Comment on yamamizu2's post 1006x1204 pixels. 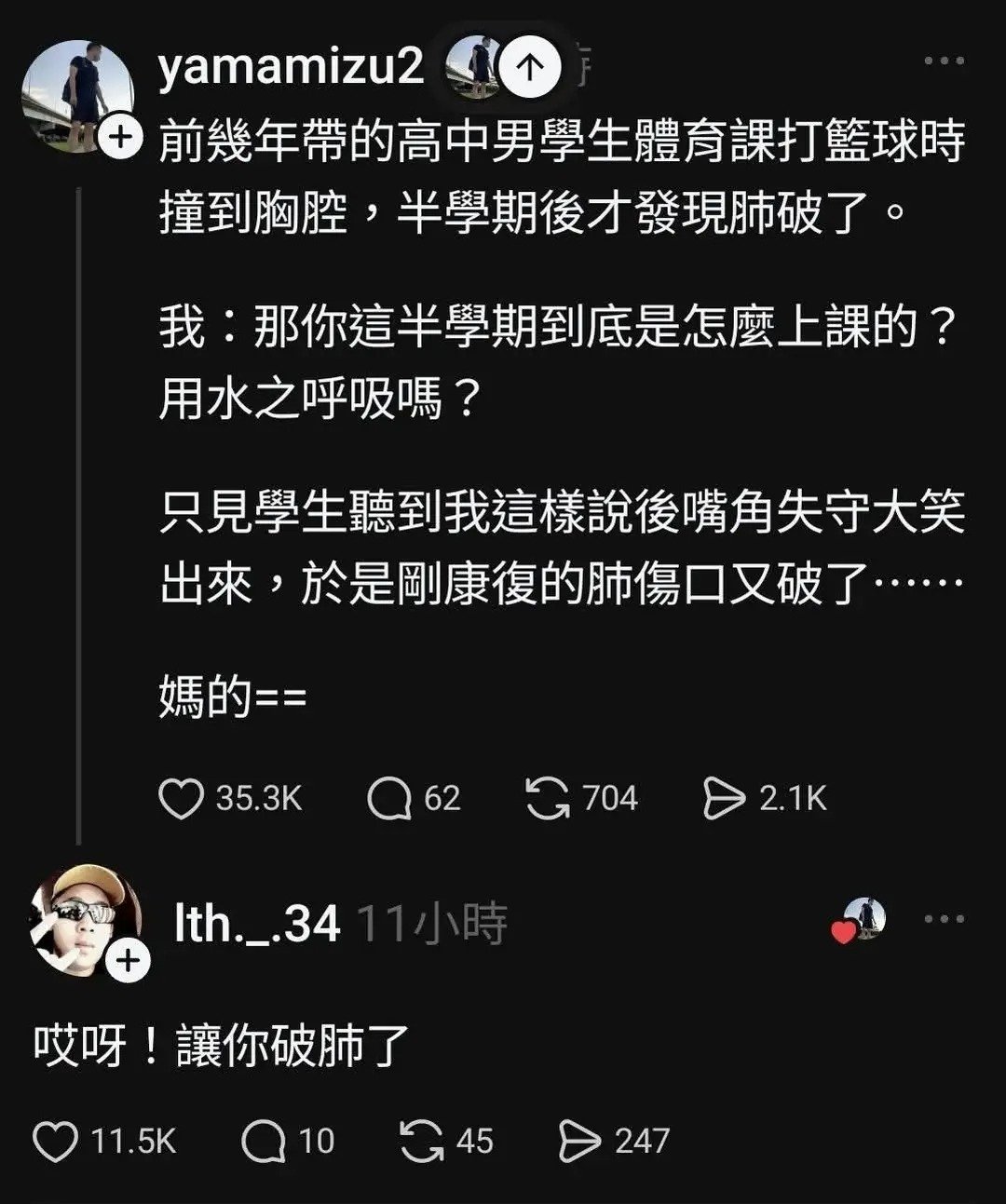[x=389, y=799]
